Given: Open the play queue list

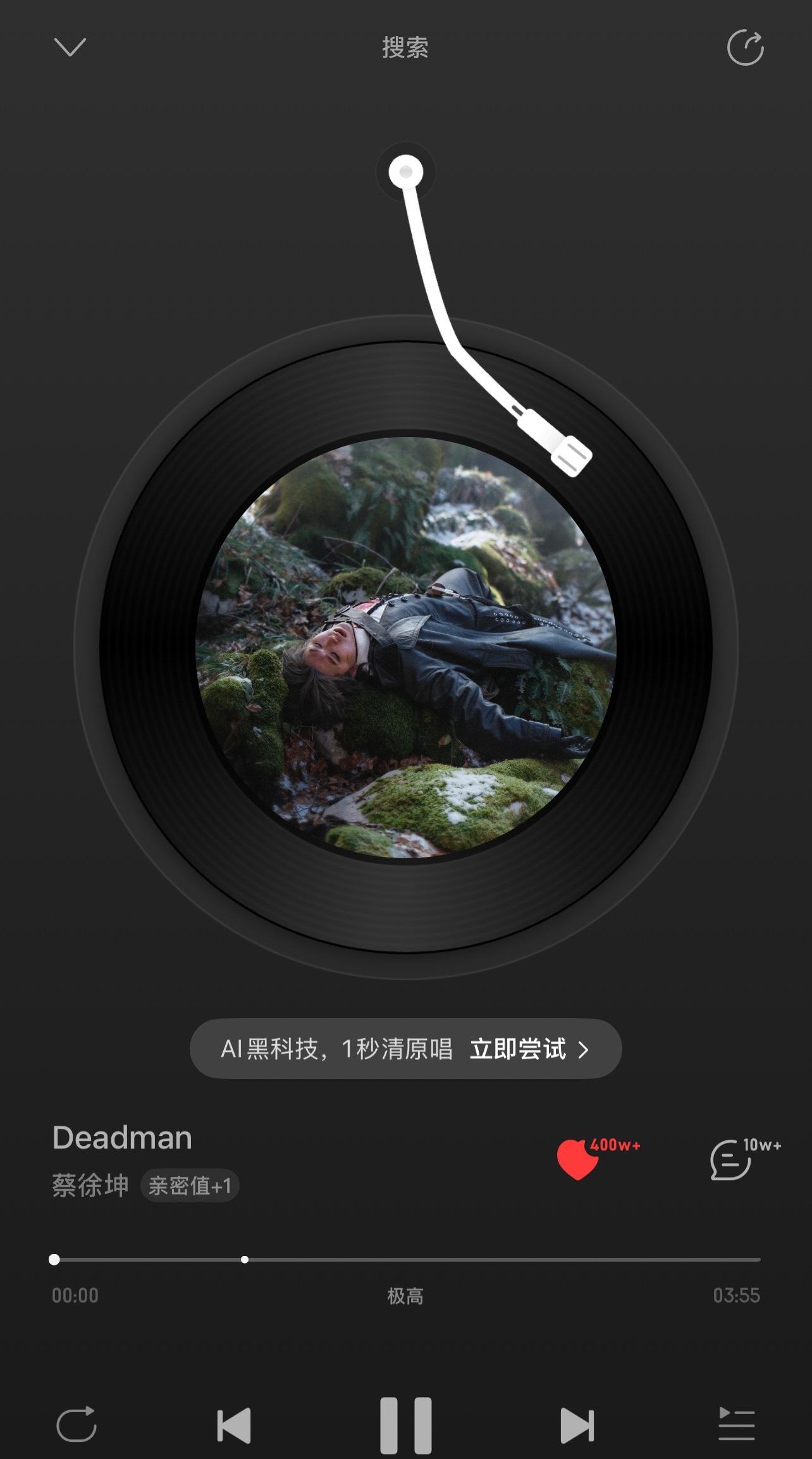Looking at the screenshot, I should [x=736, y=1425].
